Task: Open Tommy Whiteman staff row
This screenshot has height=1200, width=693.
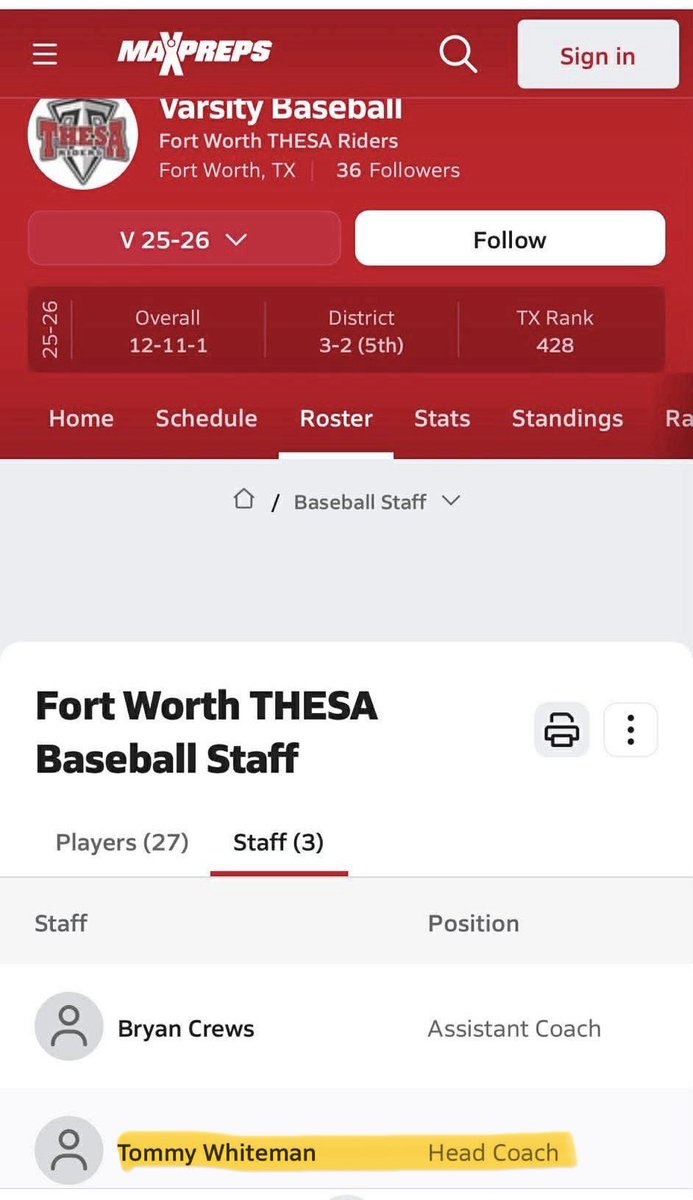Action: (346, 1150)
